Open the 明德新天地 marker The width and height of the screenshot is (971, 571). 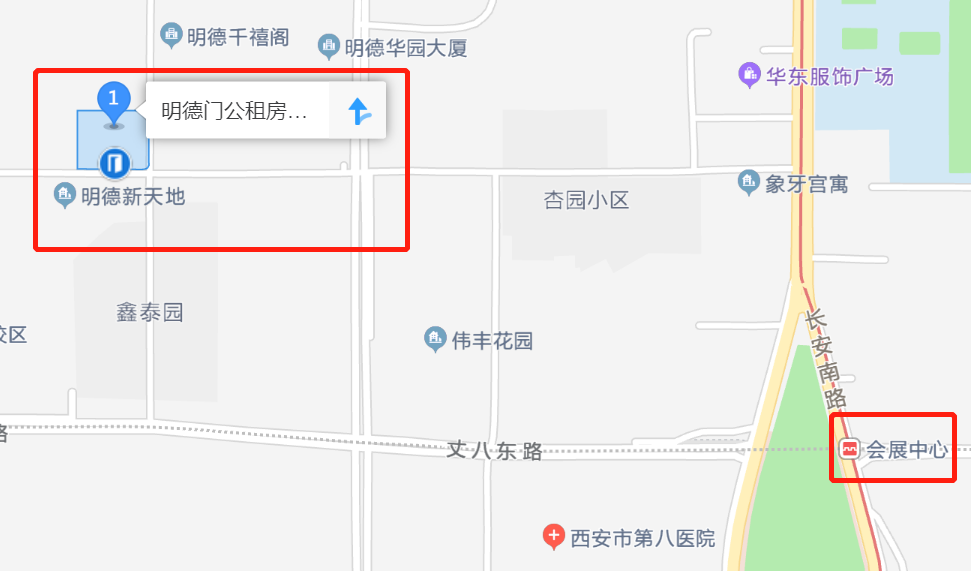coord(65,195)
